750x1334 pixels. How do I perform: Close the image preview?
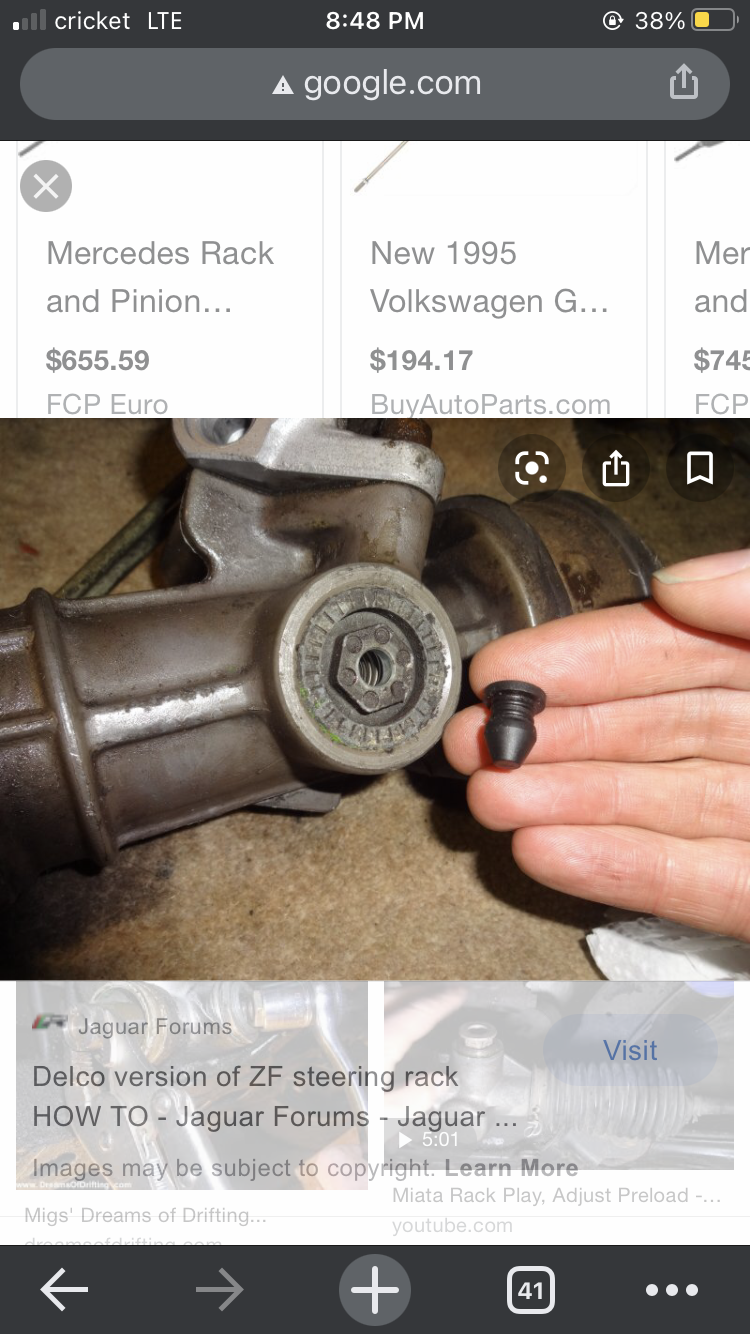click(46, 186)
